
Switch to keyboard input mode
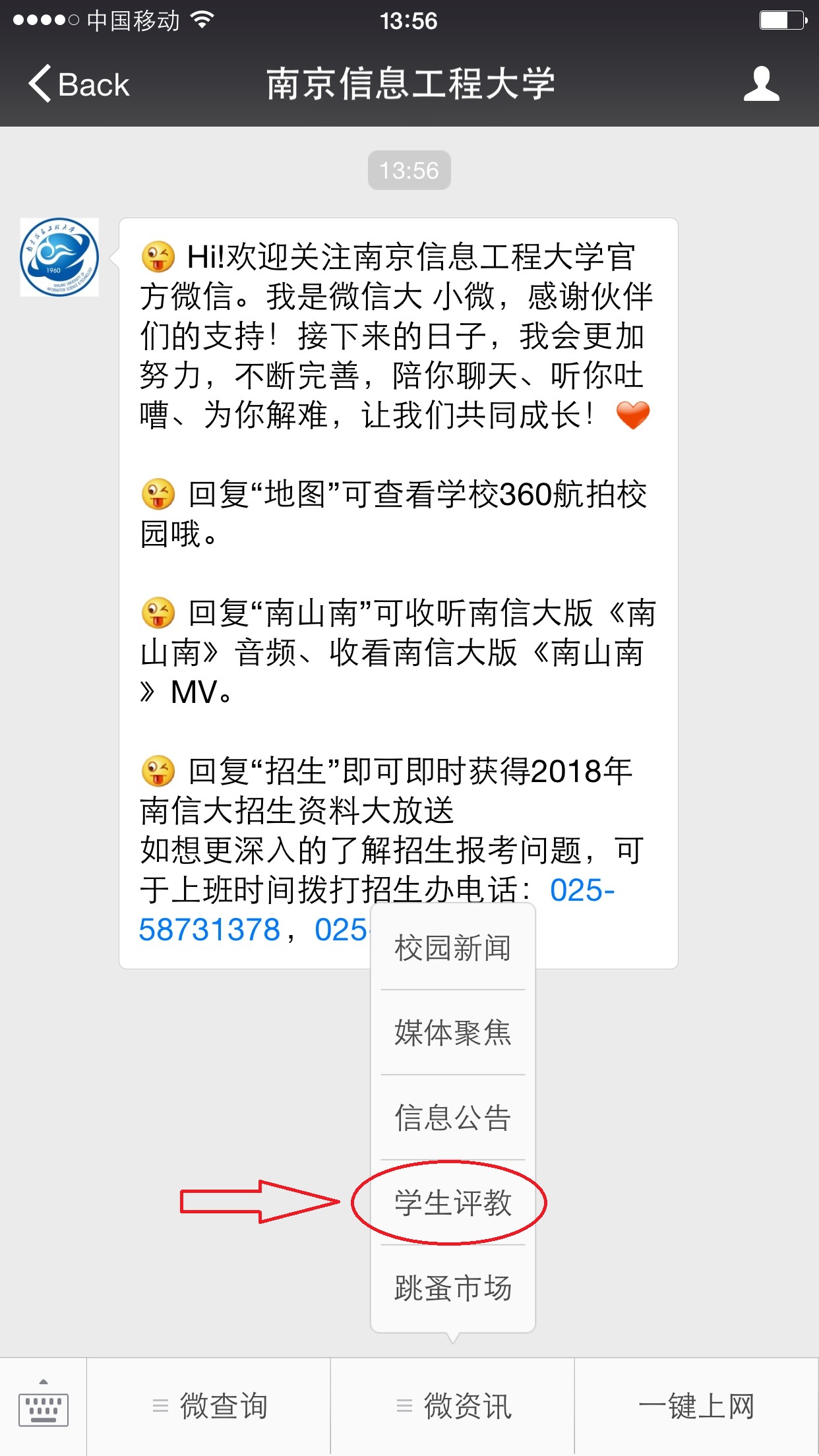click(x=44, y=1406)
